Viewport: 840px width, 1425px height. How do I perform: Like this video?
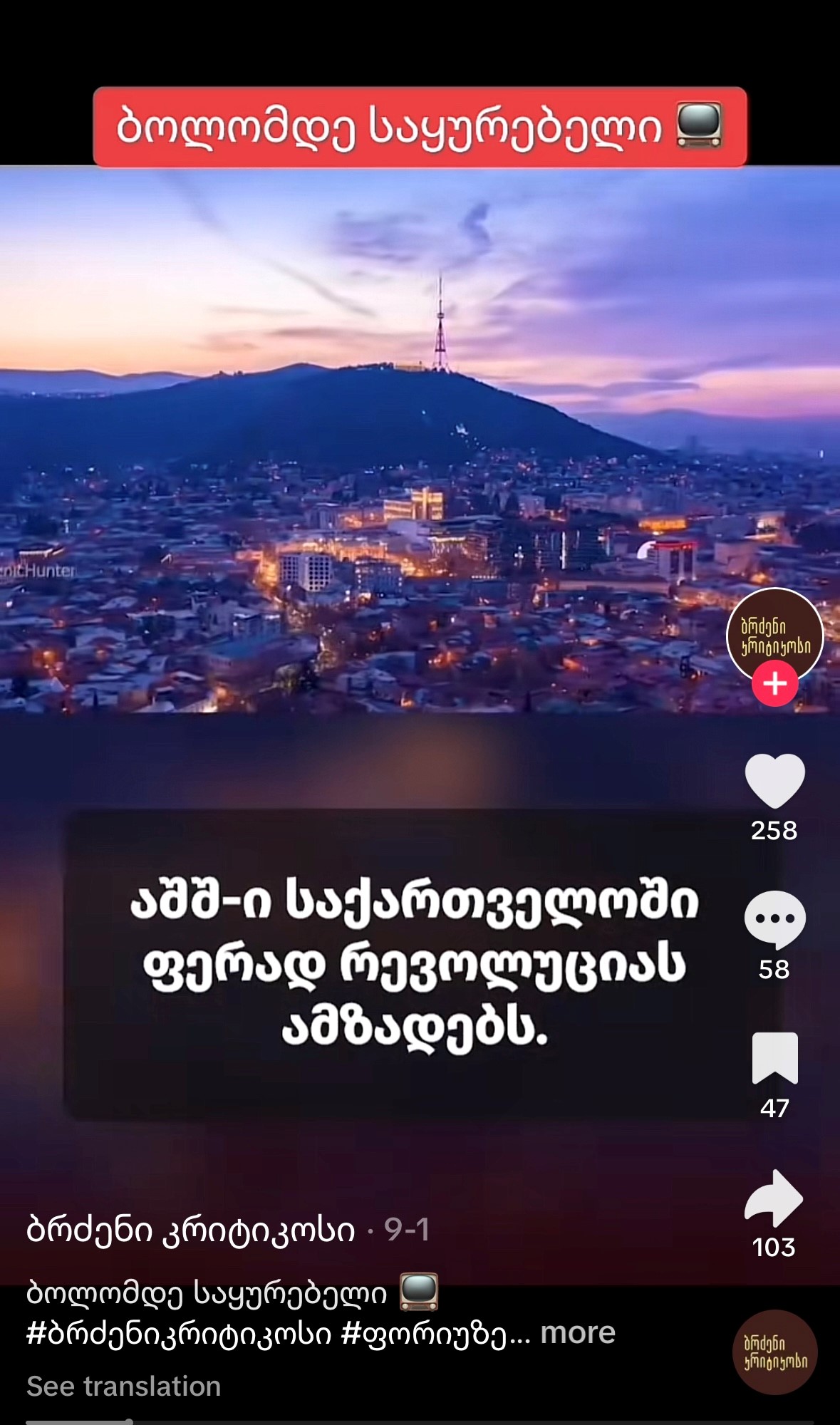pos(774,780)
